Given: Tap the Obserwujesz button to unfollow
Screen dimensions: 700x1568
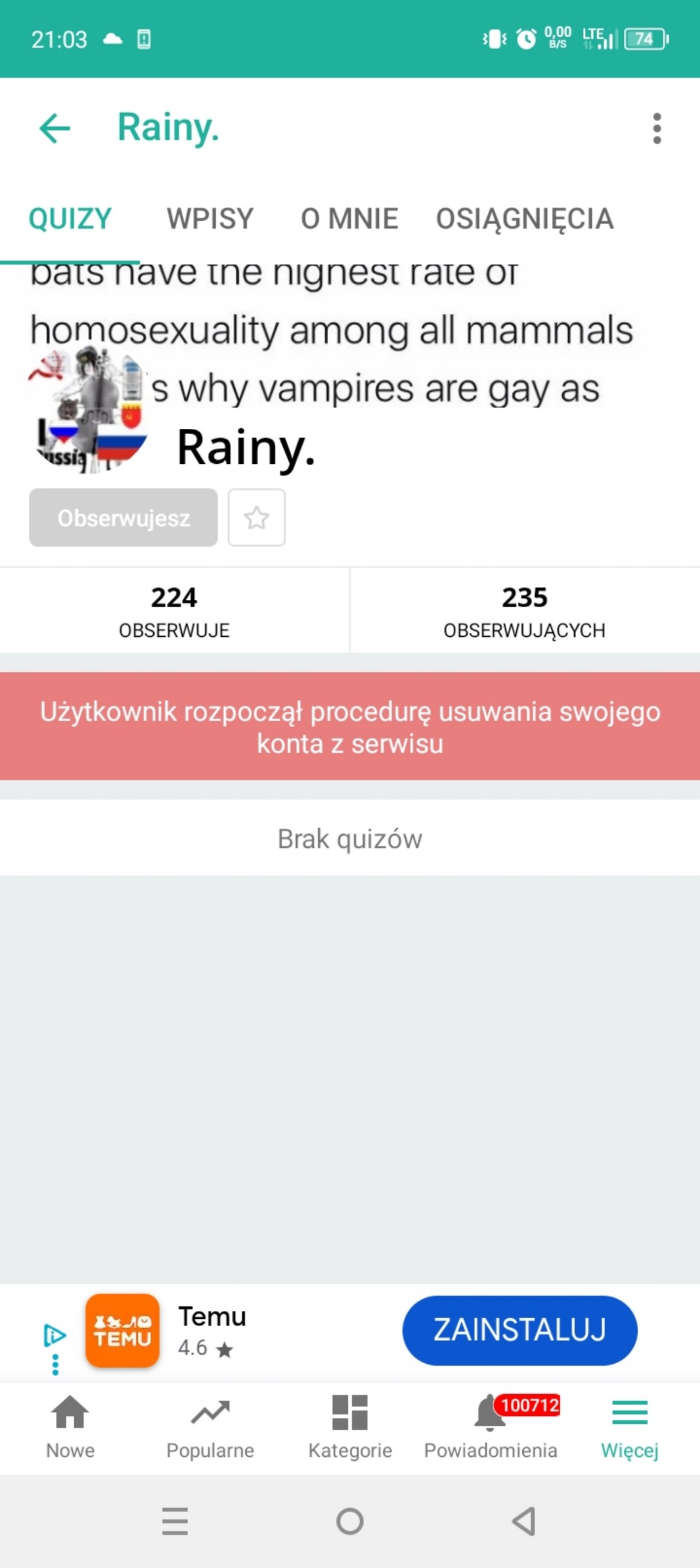Looking at the screenshot, I should tap(123, 517).
